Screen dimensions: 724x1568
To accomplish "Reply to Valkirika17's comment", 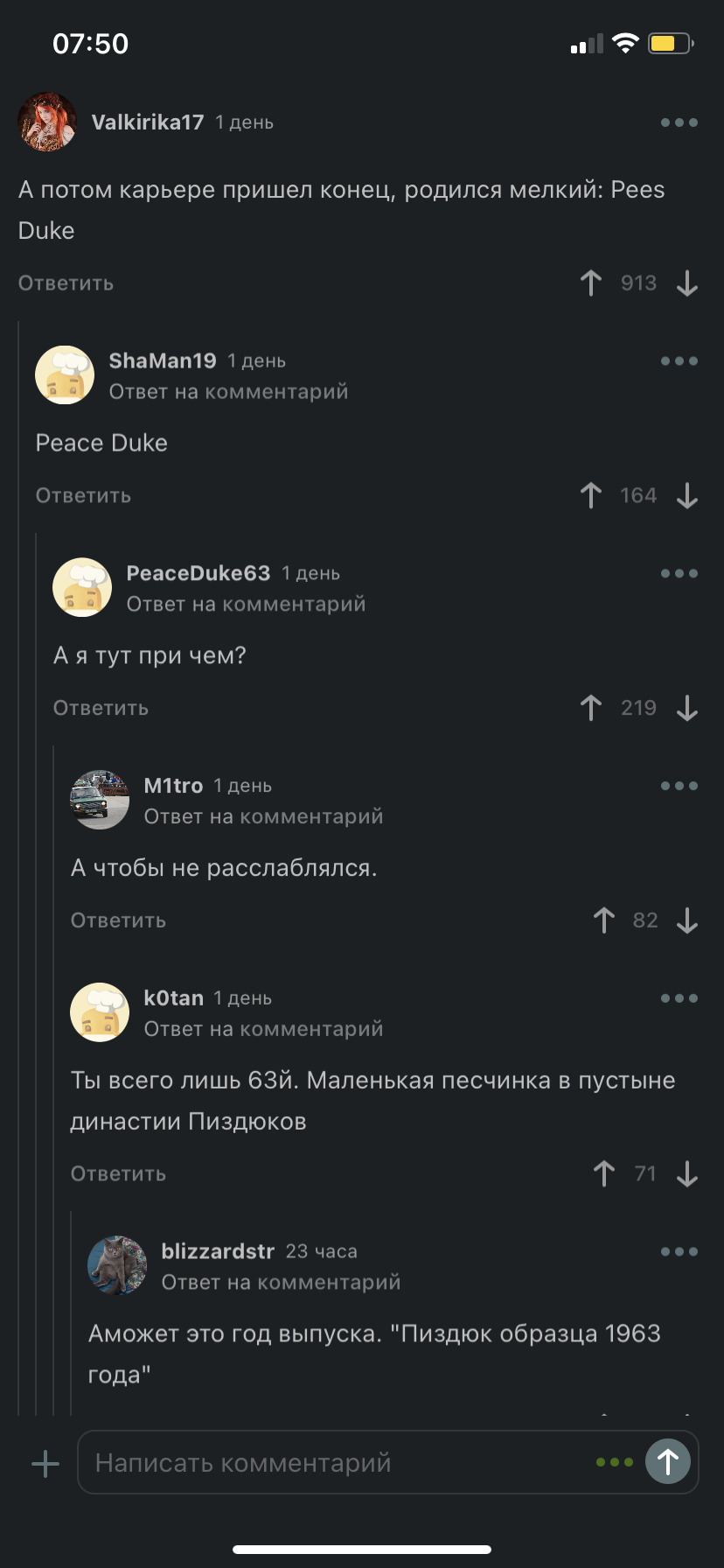I will 66,283.
